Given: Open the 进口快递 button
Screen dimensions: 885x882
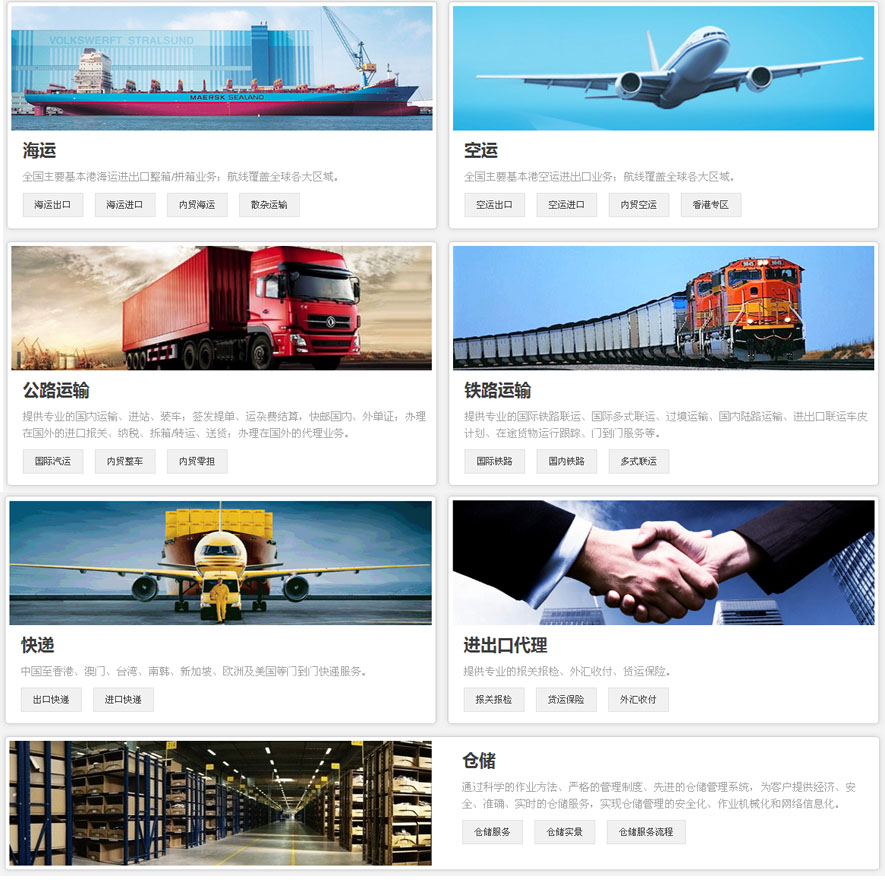Looking at the screenshot, I should click(123, 700).
